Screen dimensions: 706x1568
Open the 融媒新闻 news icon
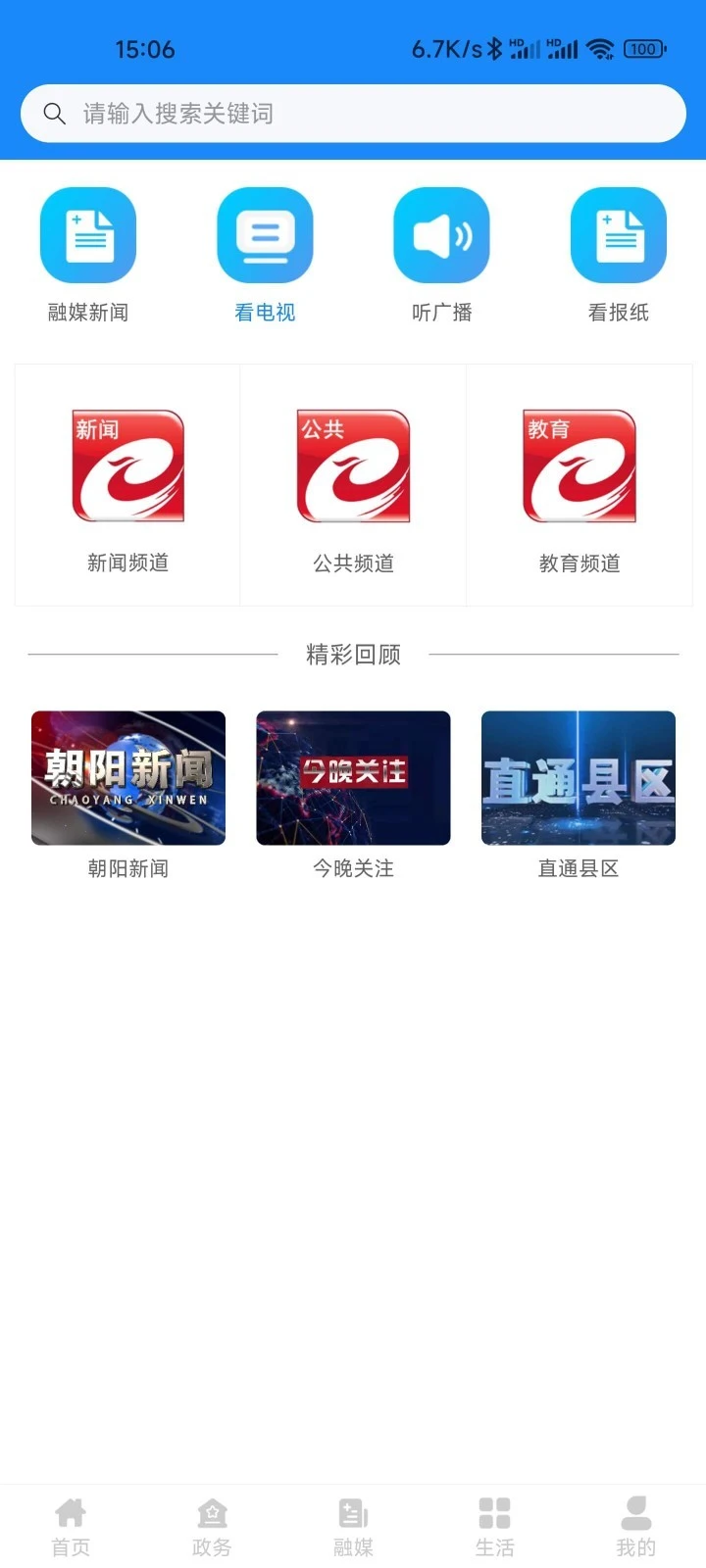pos(88,233)
